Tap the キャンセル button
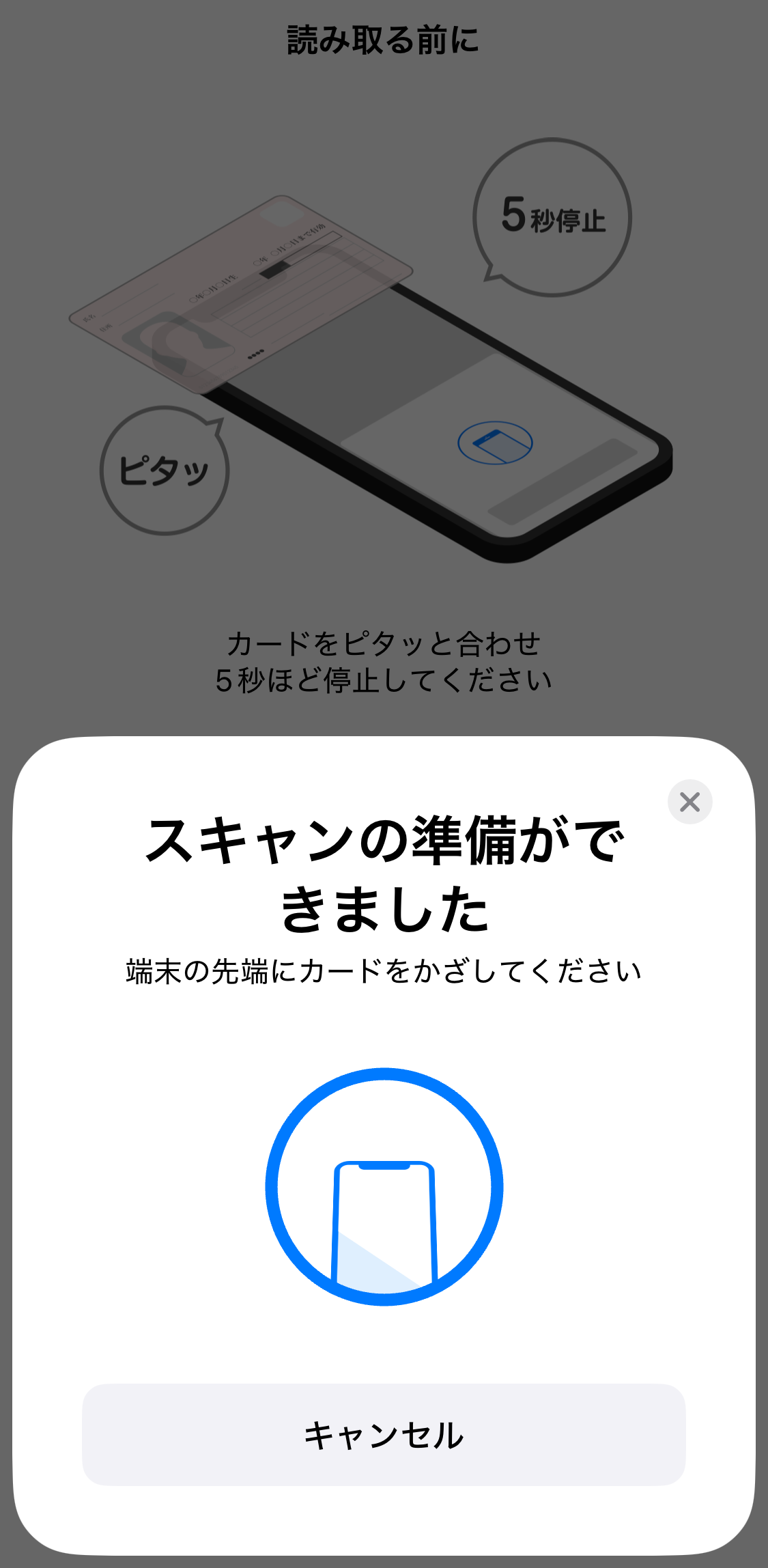The height and width of the screenshot is (1568, 768). 384,1434
